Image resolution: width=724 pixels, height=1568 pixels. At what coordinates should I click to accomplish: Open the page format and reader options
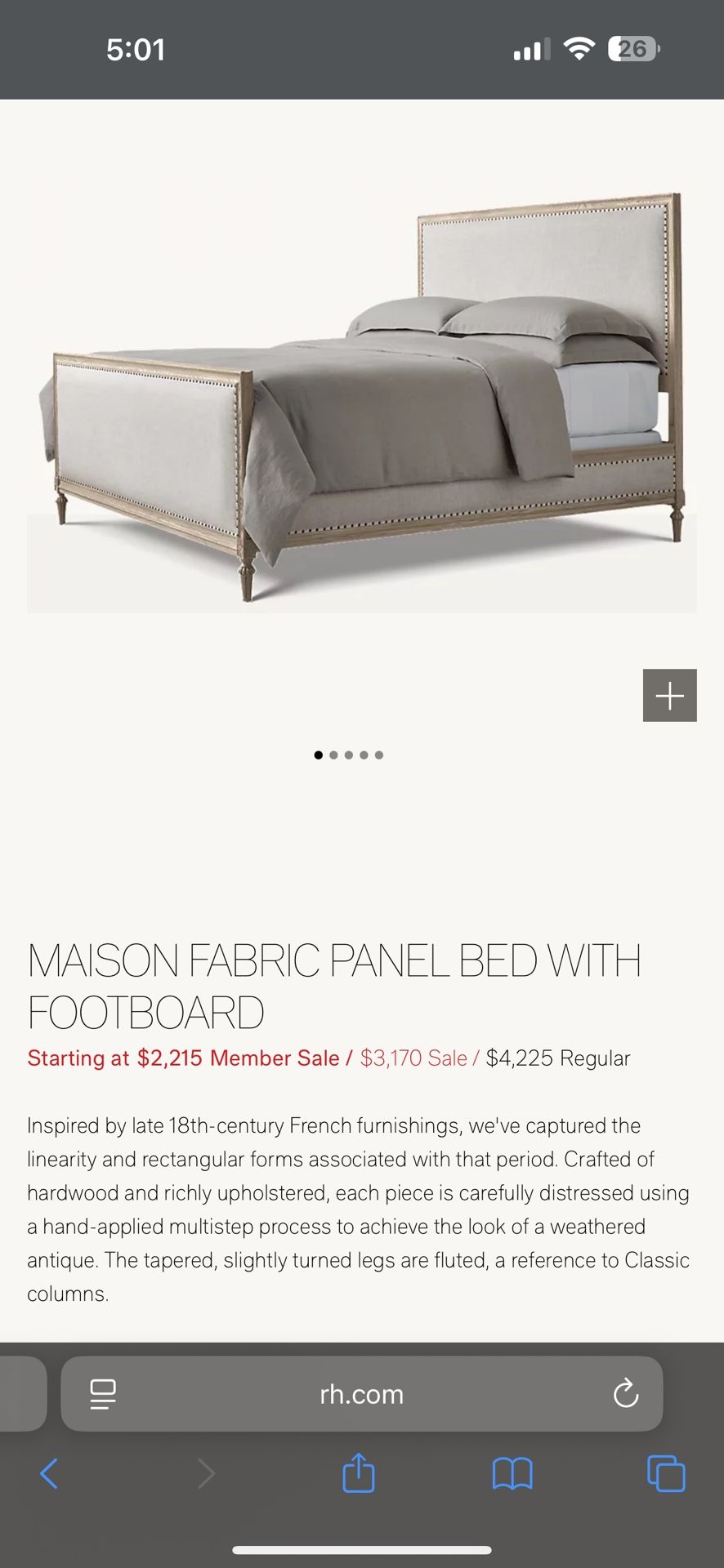point(103,1395)
